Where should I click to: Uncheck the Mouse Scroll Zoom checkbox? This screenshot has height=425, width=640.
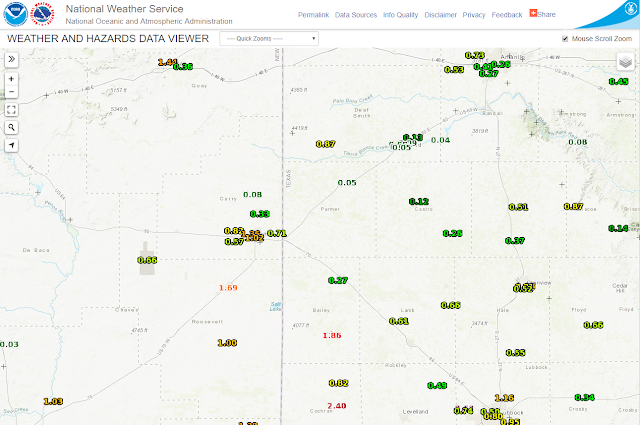pyautogui.click(x=565, y=38)
